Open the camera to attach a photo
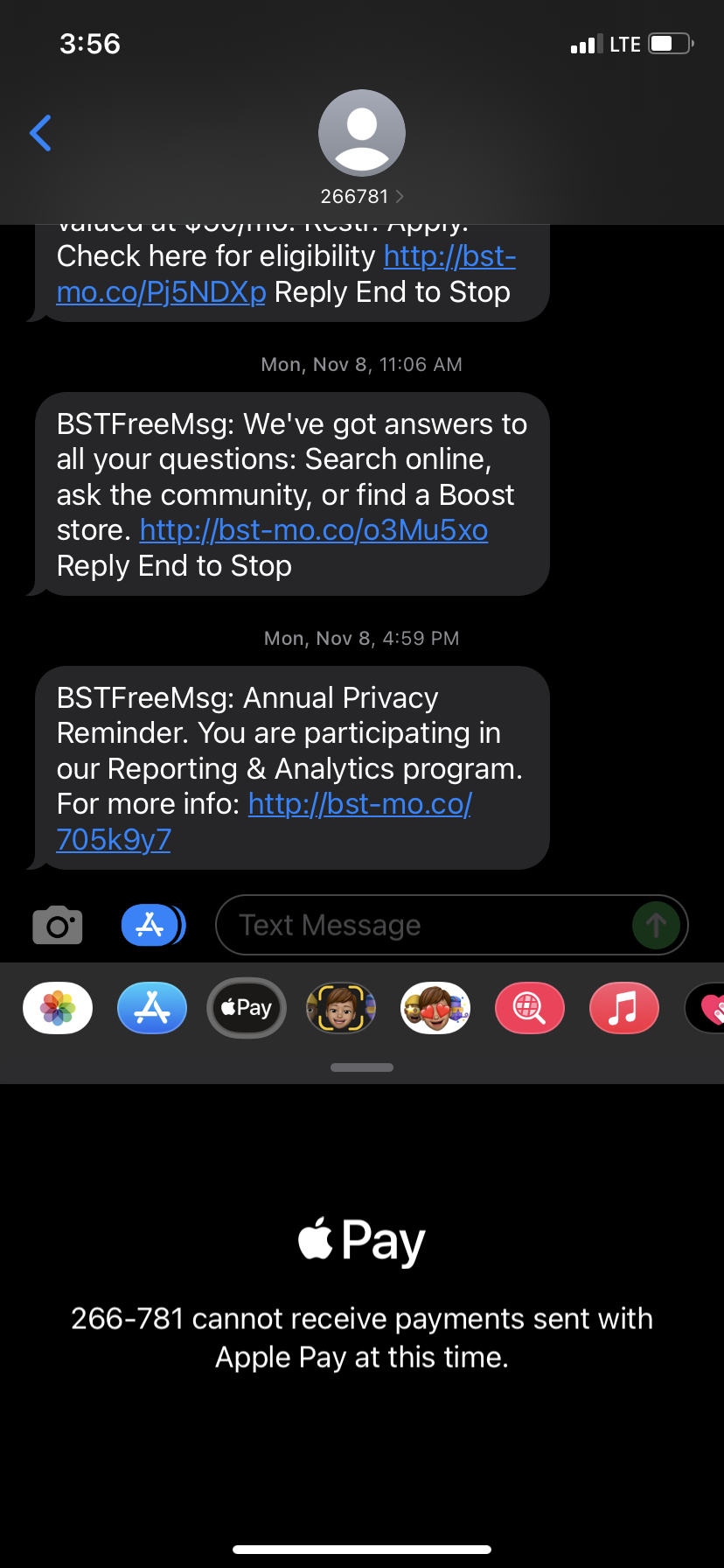The height and width of the screenshot is (1568, 724). [x=58, y=925]
